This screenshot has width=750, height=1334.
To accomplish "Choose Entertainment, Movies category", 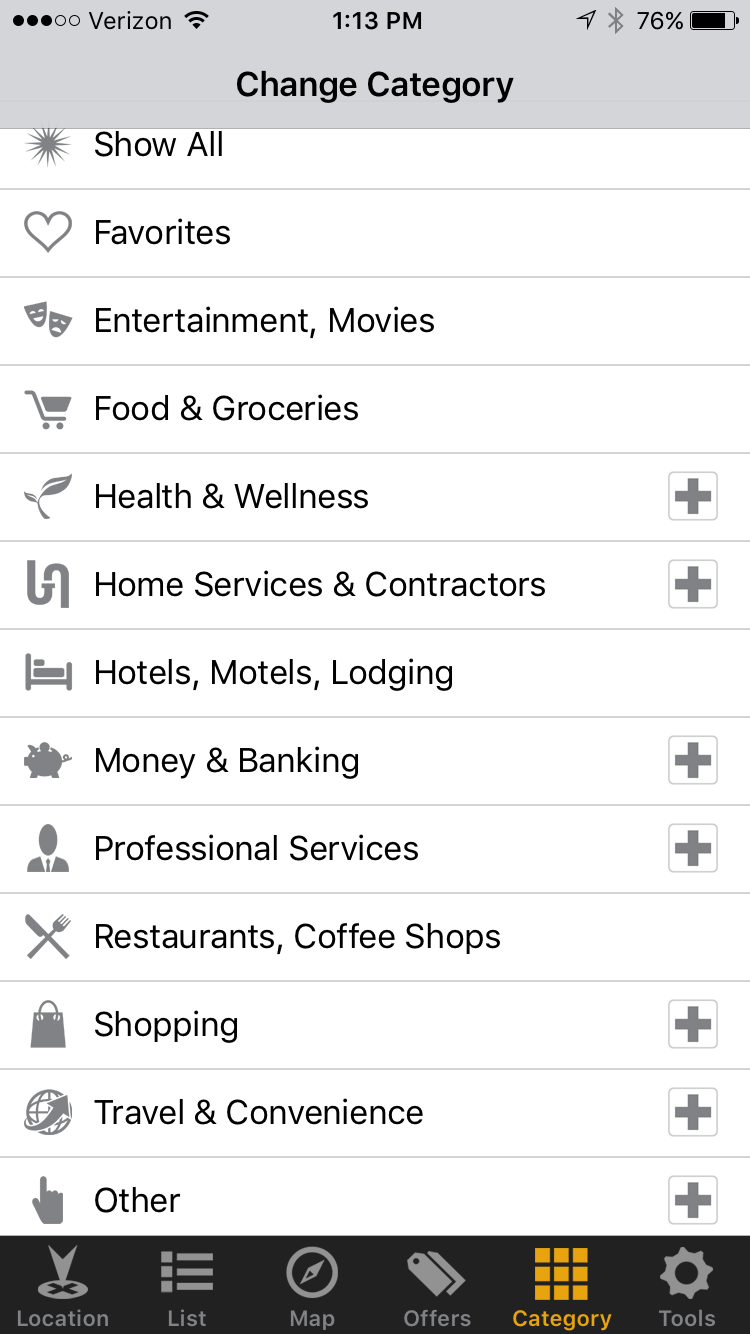I will coord(264,321).
